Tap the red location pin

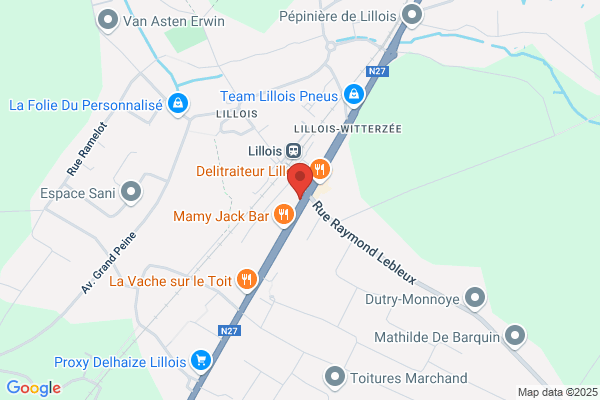point(300,180)
